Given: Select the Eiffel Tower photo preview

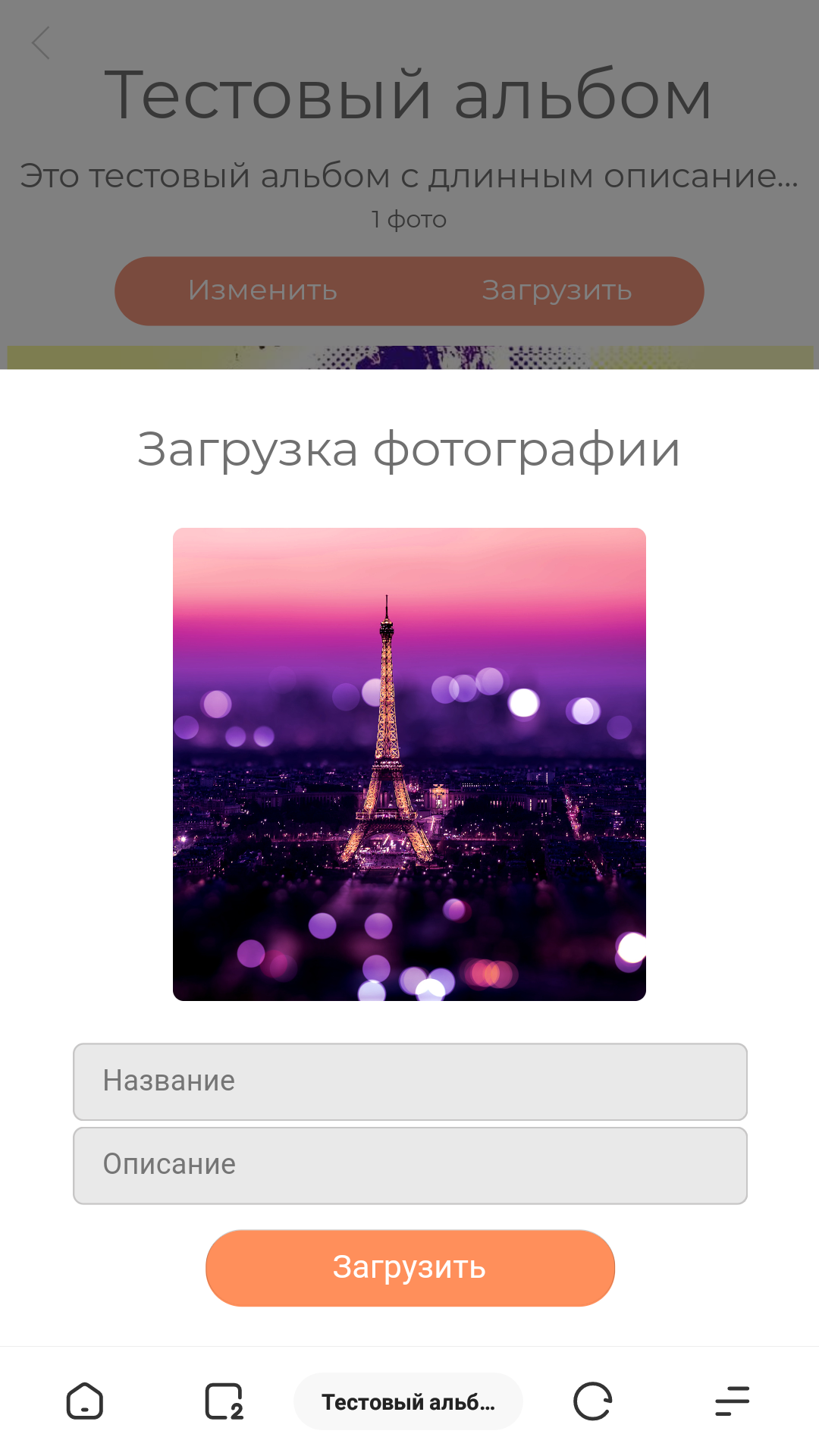Looking at the screenshot, I should pyautogui.click(x=409, y=764).
